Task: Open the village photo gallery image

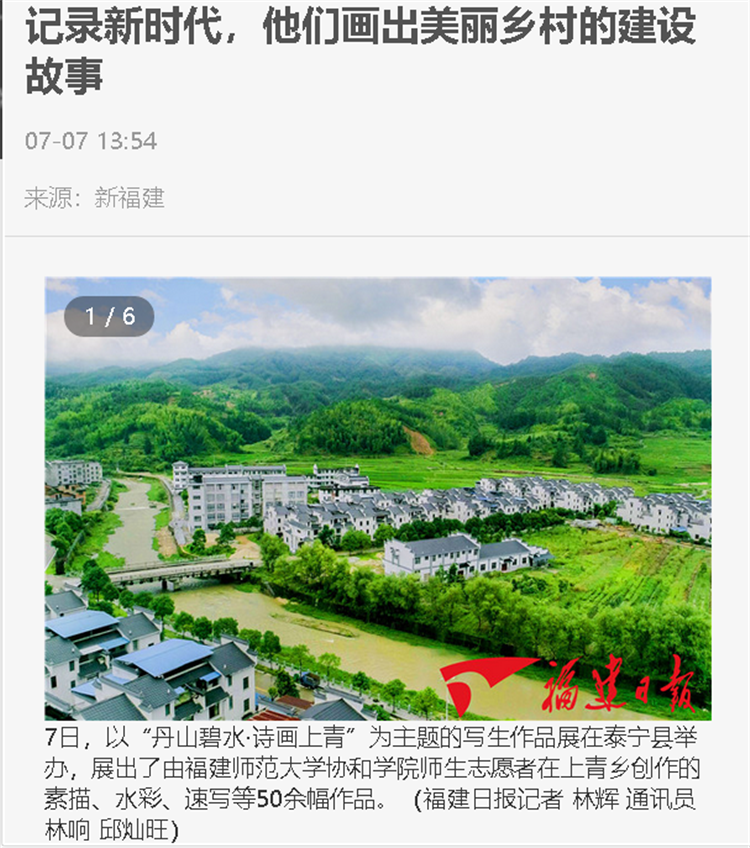Action: click(x=378, y=498)
